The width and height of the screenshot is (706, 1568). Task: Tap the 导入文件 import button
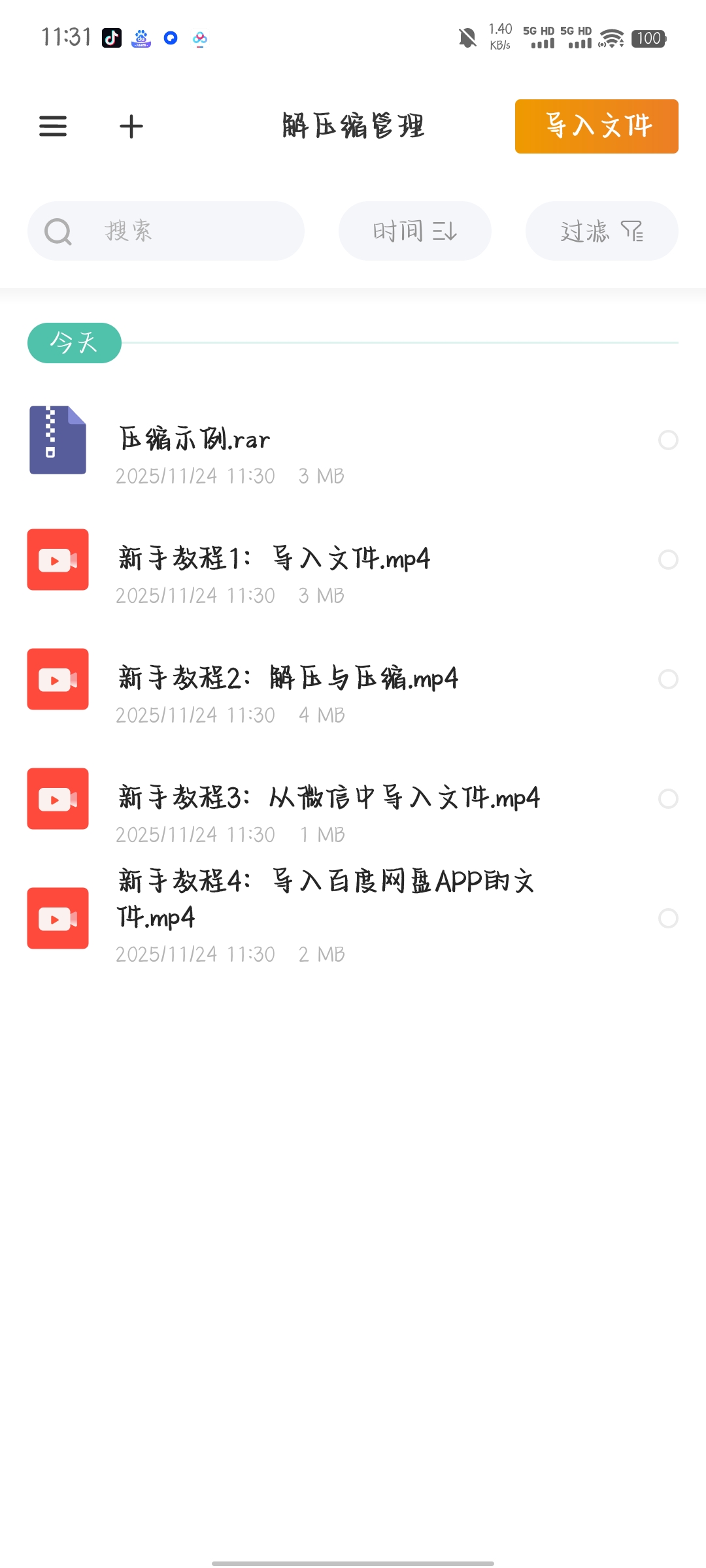tap(596, 126)
